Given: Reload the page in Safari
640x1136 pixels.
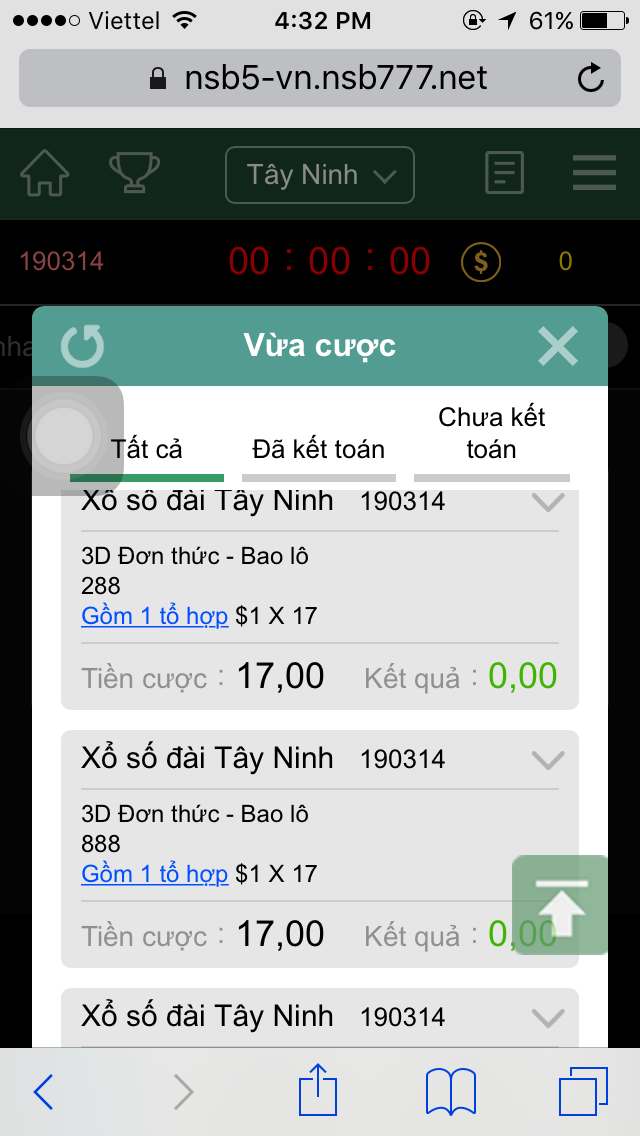Looking at the screenshot, I should click(x=591, y=78).
